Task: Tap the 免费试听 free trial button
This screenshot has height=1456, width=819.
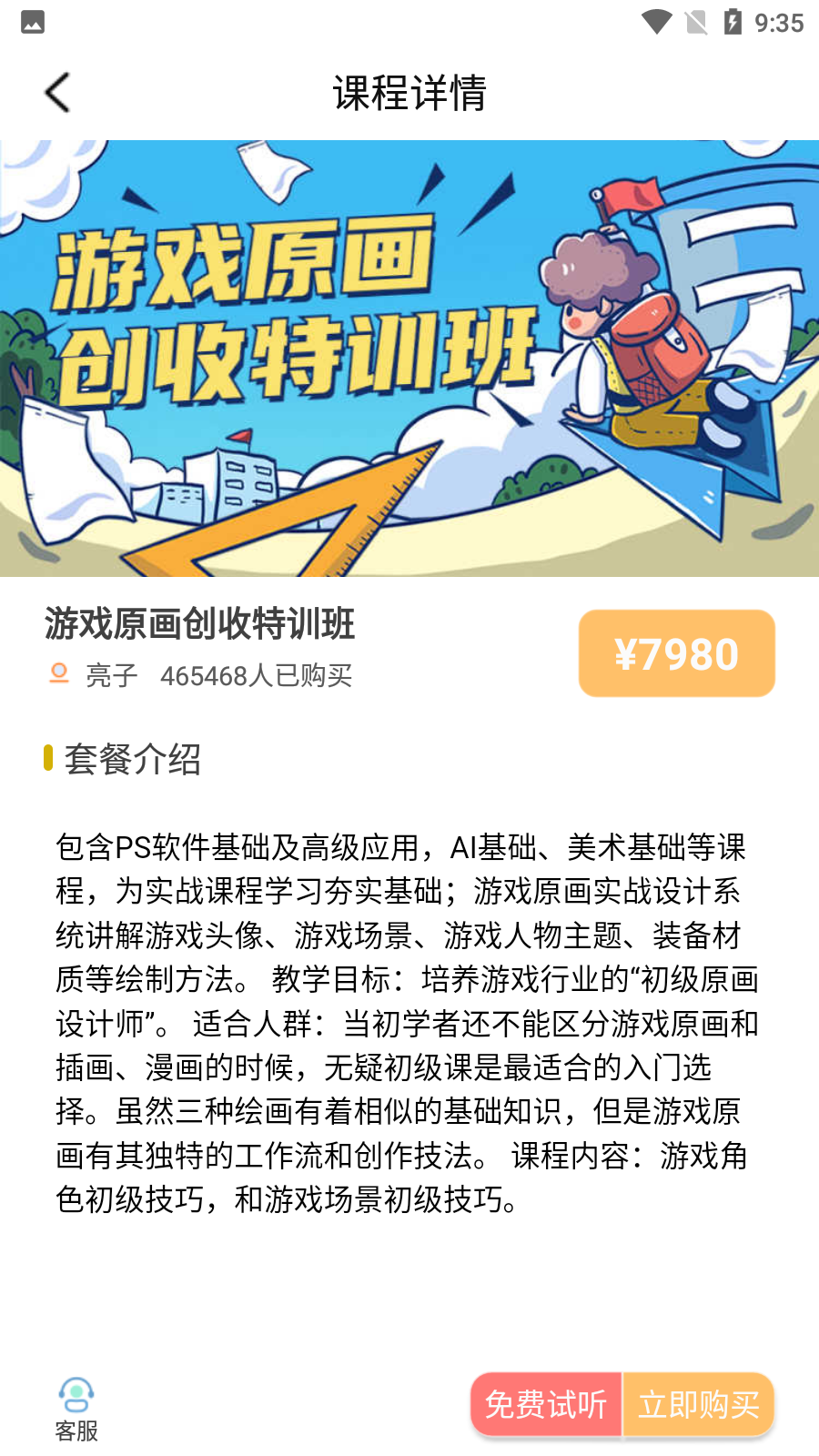Action: [x=546, y=1404]
